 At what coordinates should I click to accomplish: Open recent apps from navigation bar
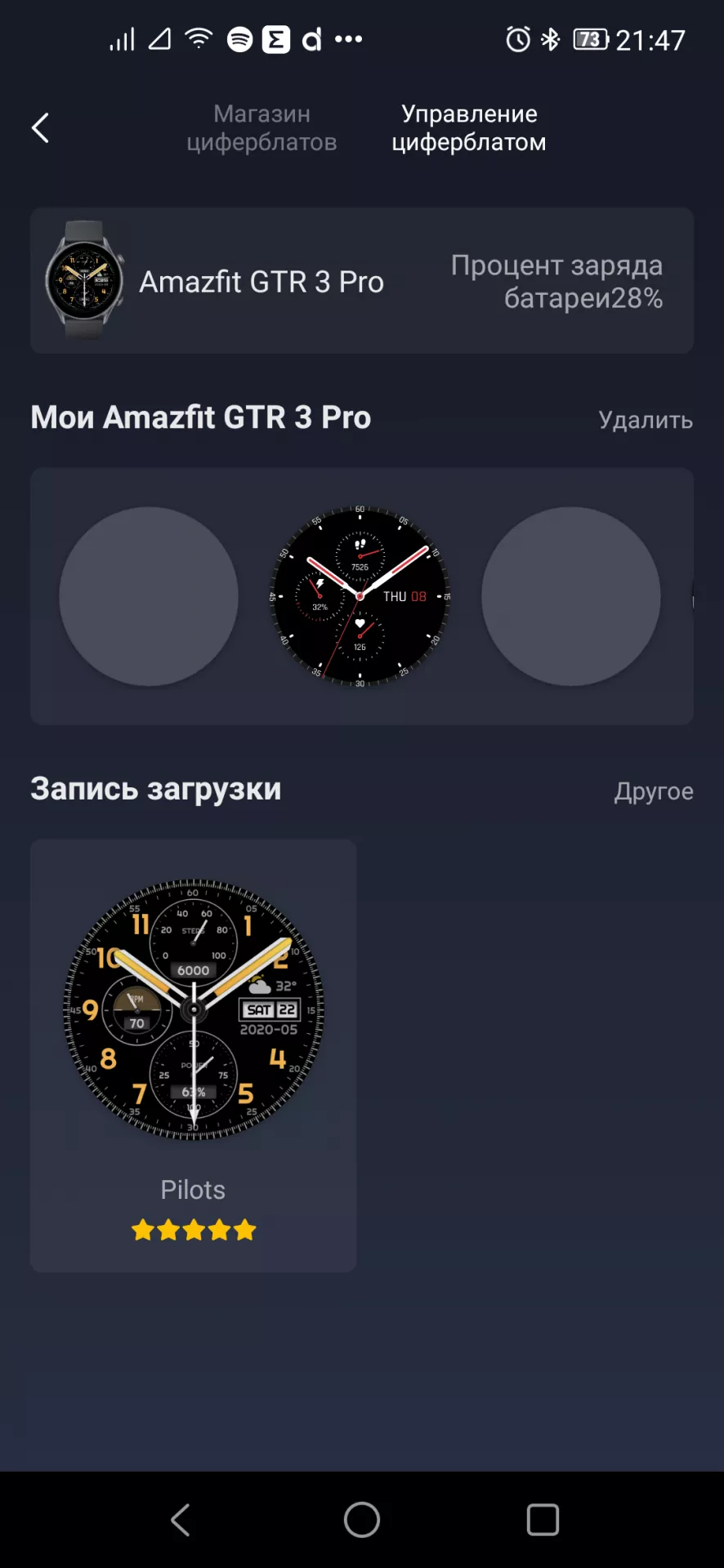[543, 1520]
